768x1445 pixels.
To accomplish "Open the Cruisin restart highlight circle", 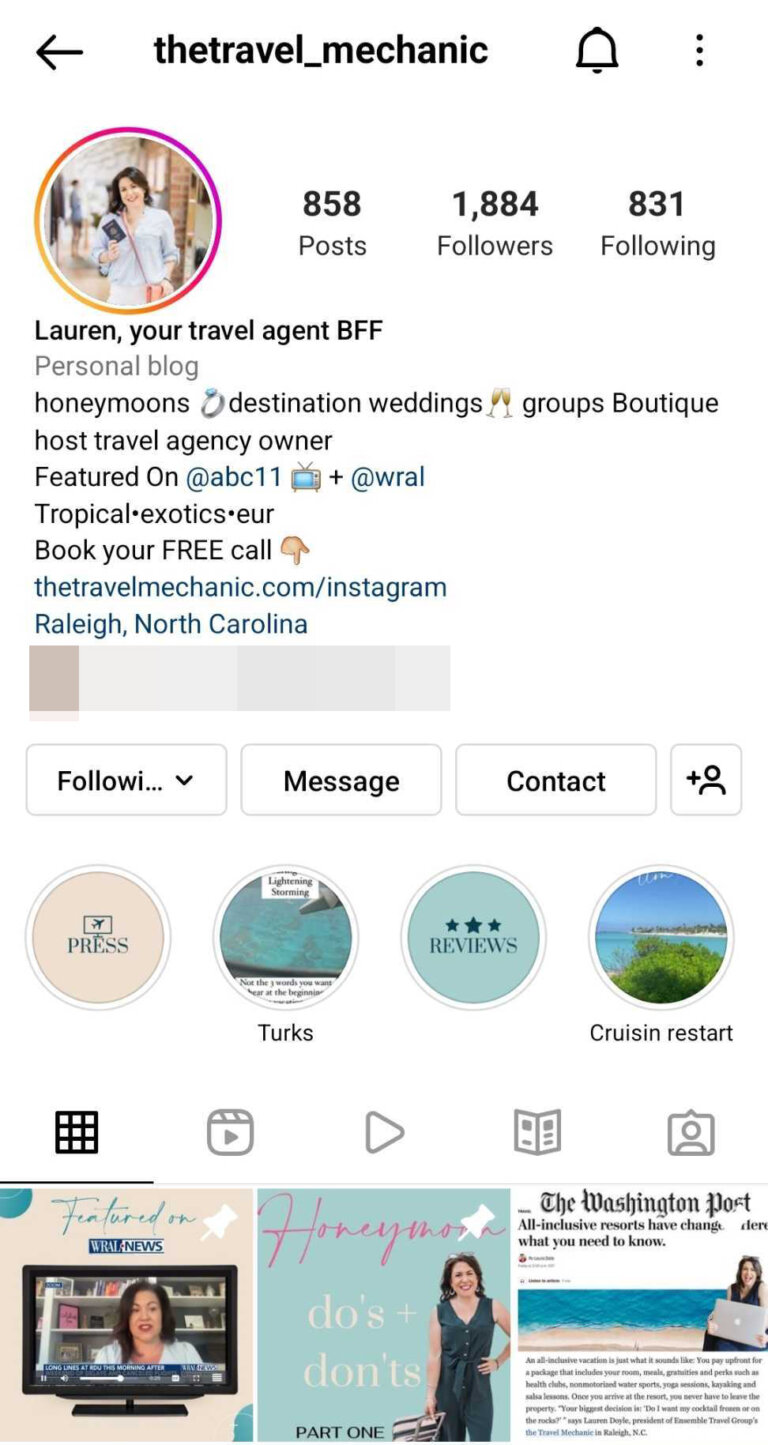I will click(x=660, y=937).
